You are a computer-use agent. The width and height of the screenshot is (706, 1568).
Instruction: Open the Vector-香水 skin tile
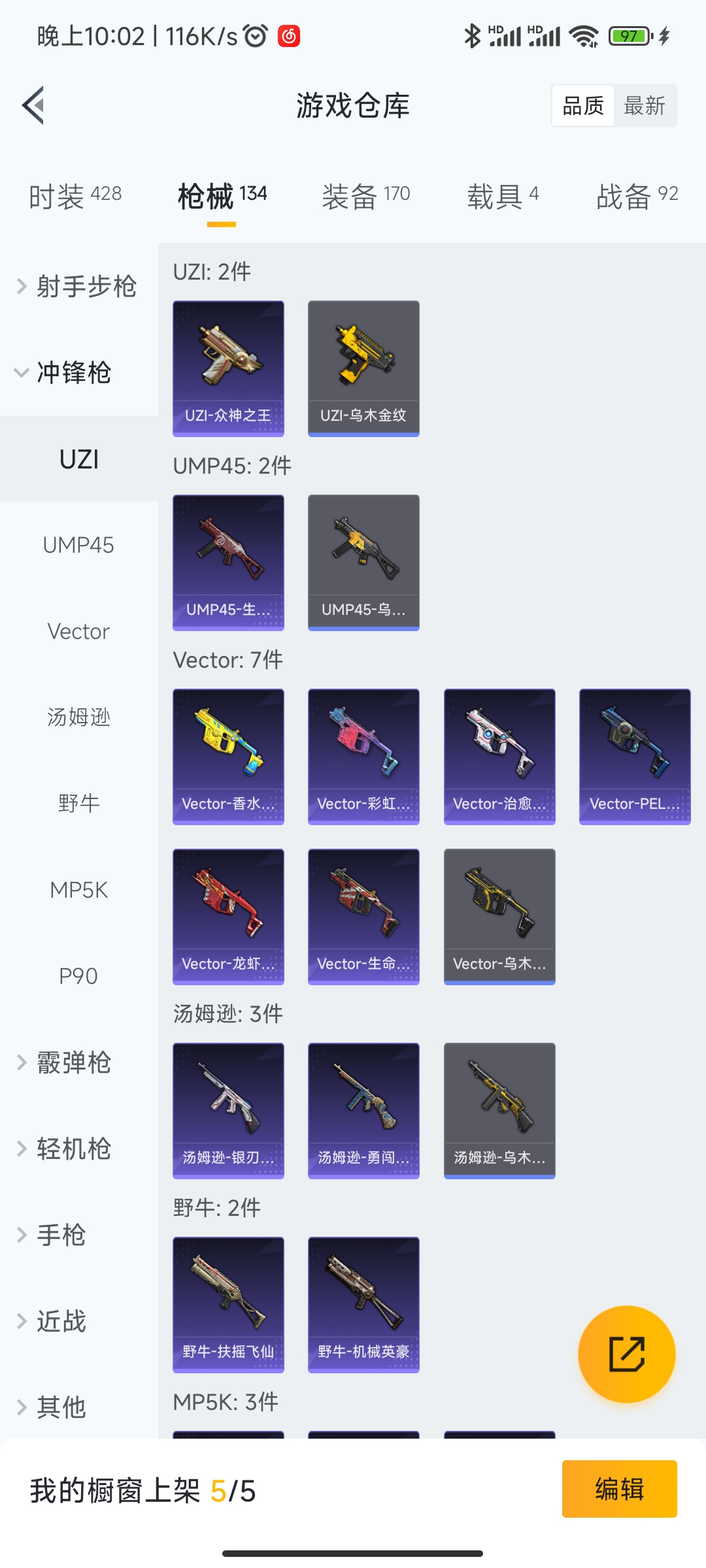(x=228, y=756)
